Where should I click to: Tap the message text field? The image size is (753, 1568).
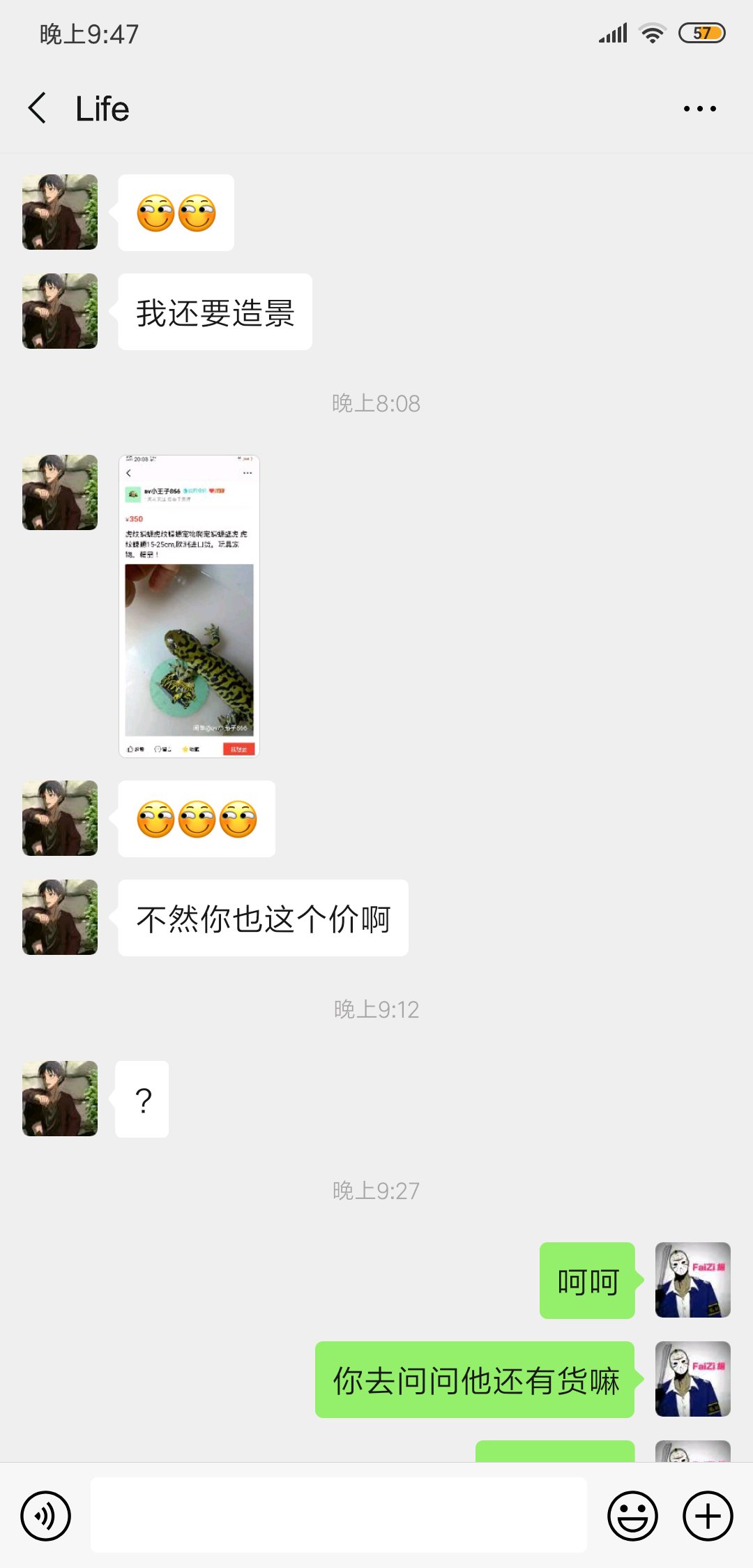[x=338, y=1515]
